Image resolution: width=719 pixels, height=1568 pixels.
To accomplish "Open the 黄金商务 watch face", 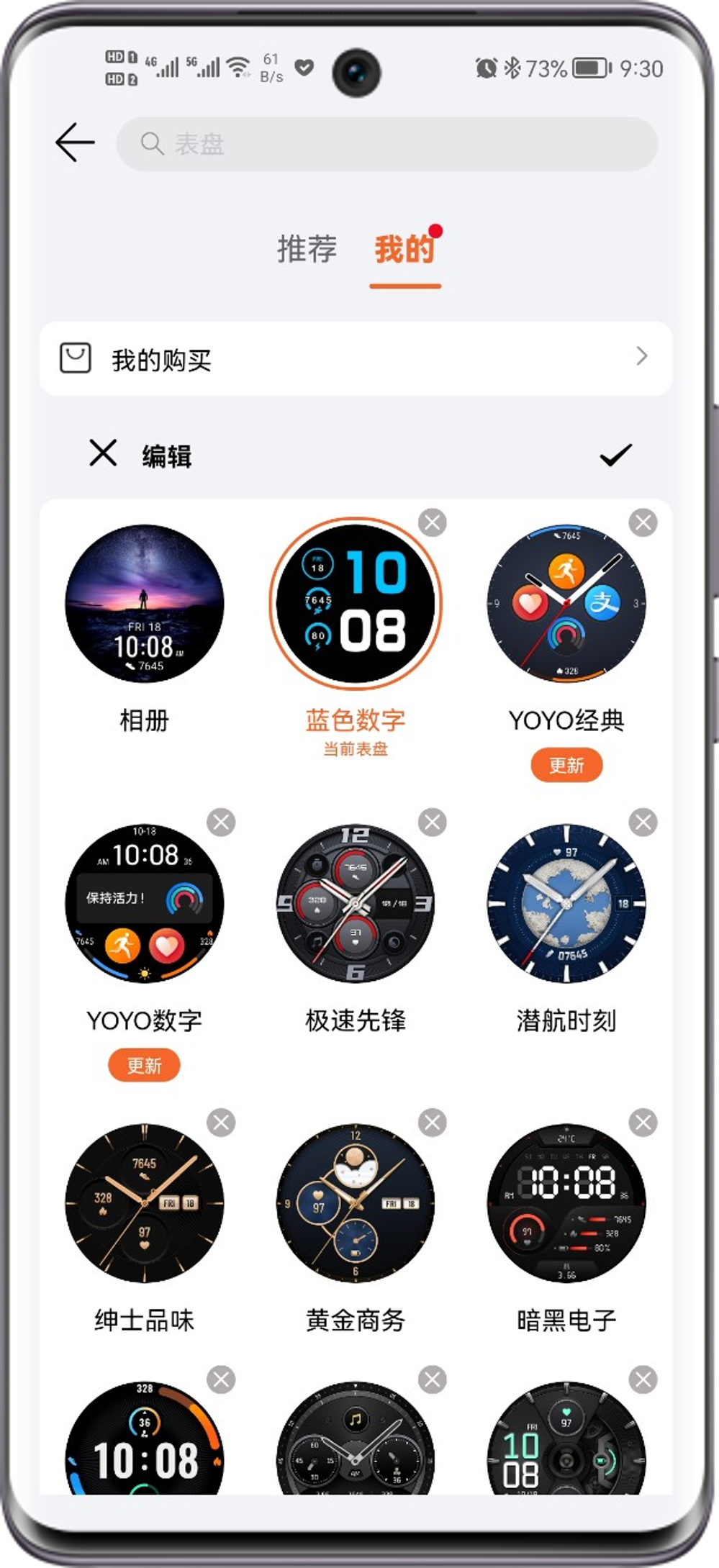I will tap(356, 1204).
